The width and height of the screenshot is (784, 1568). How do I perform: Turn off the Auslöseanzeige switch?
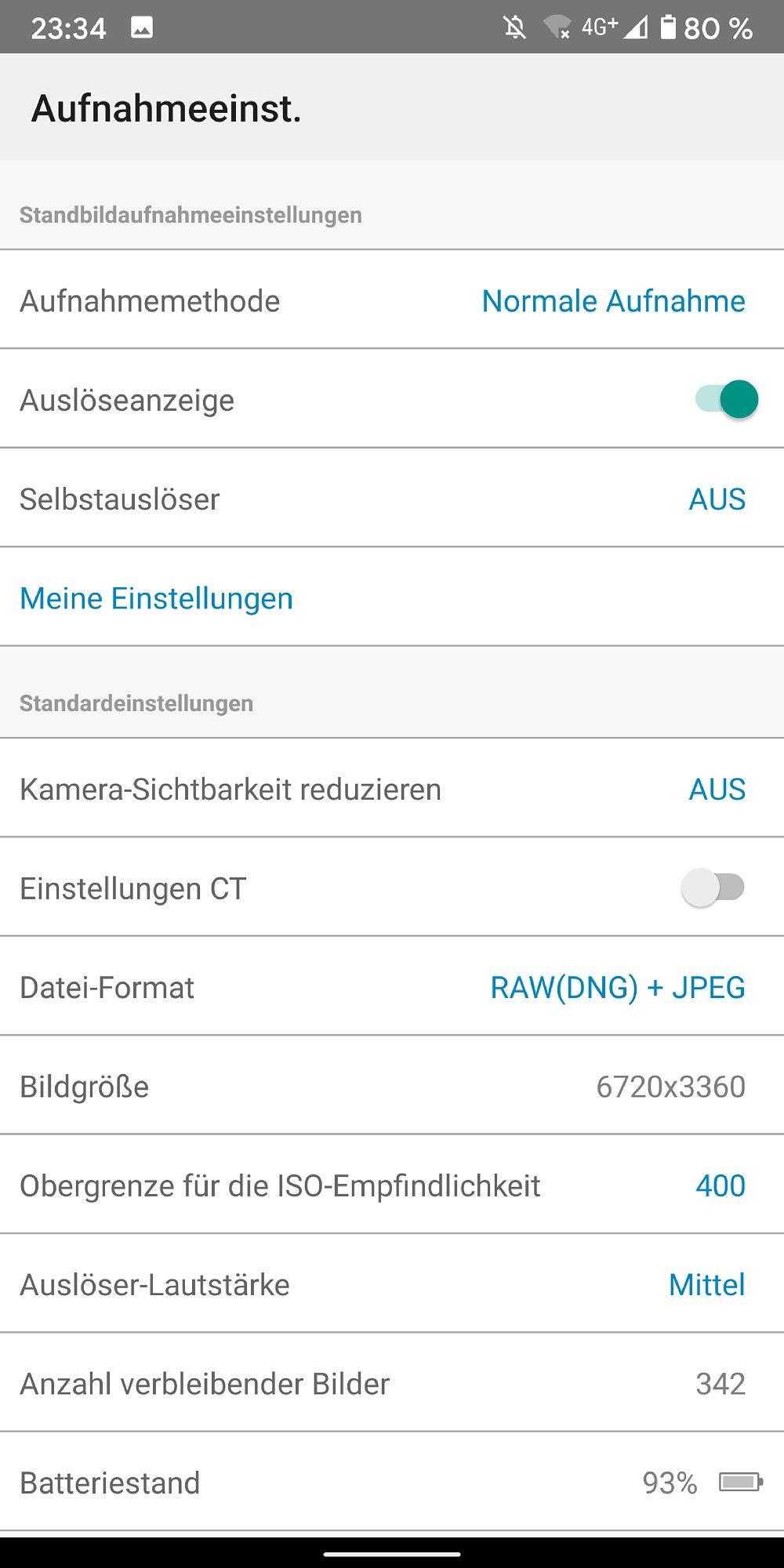pos(726,400)
